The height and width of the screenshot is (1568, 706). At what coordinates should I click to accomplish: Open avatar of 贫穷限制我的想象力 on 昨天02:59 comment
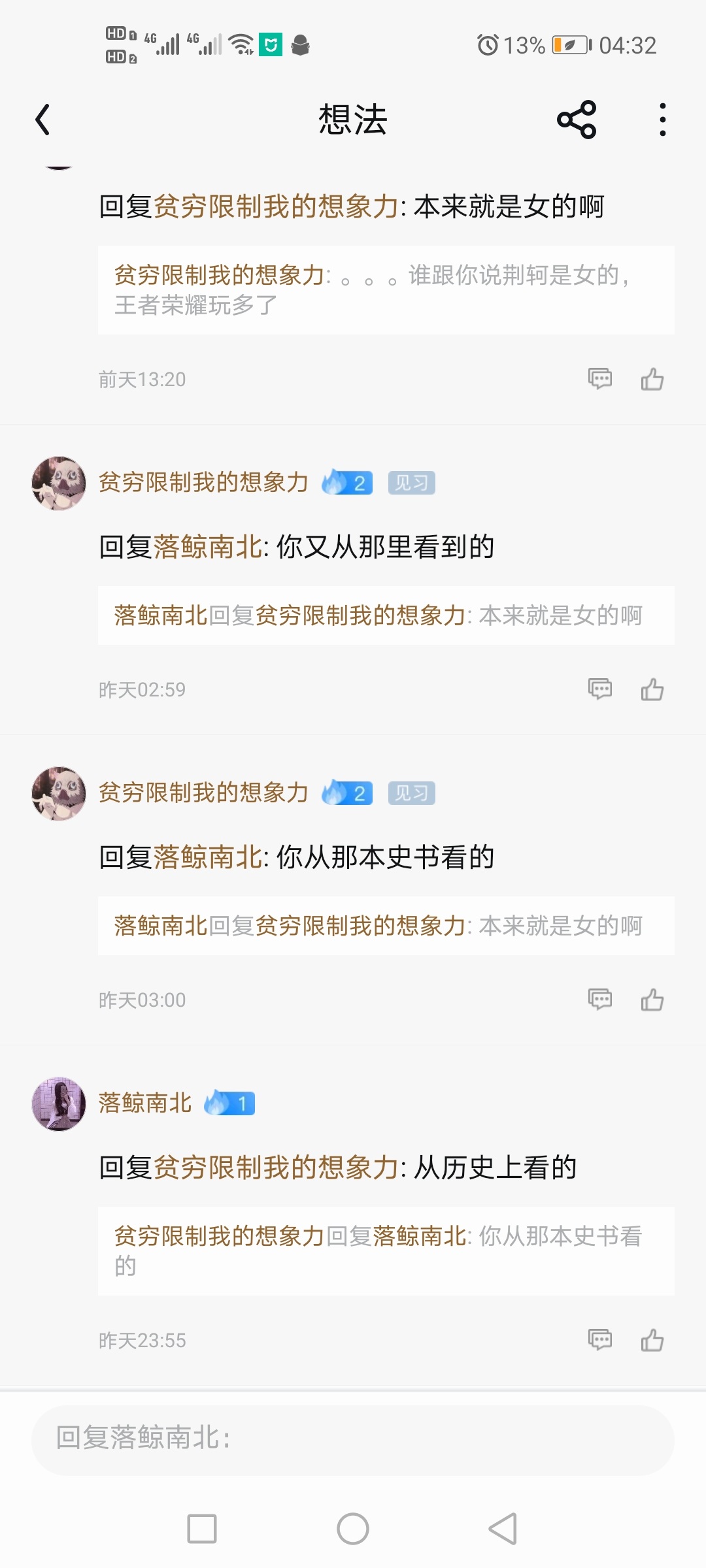pyautogui.click(x=59, y=483)
